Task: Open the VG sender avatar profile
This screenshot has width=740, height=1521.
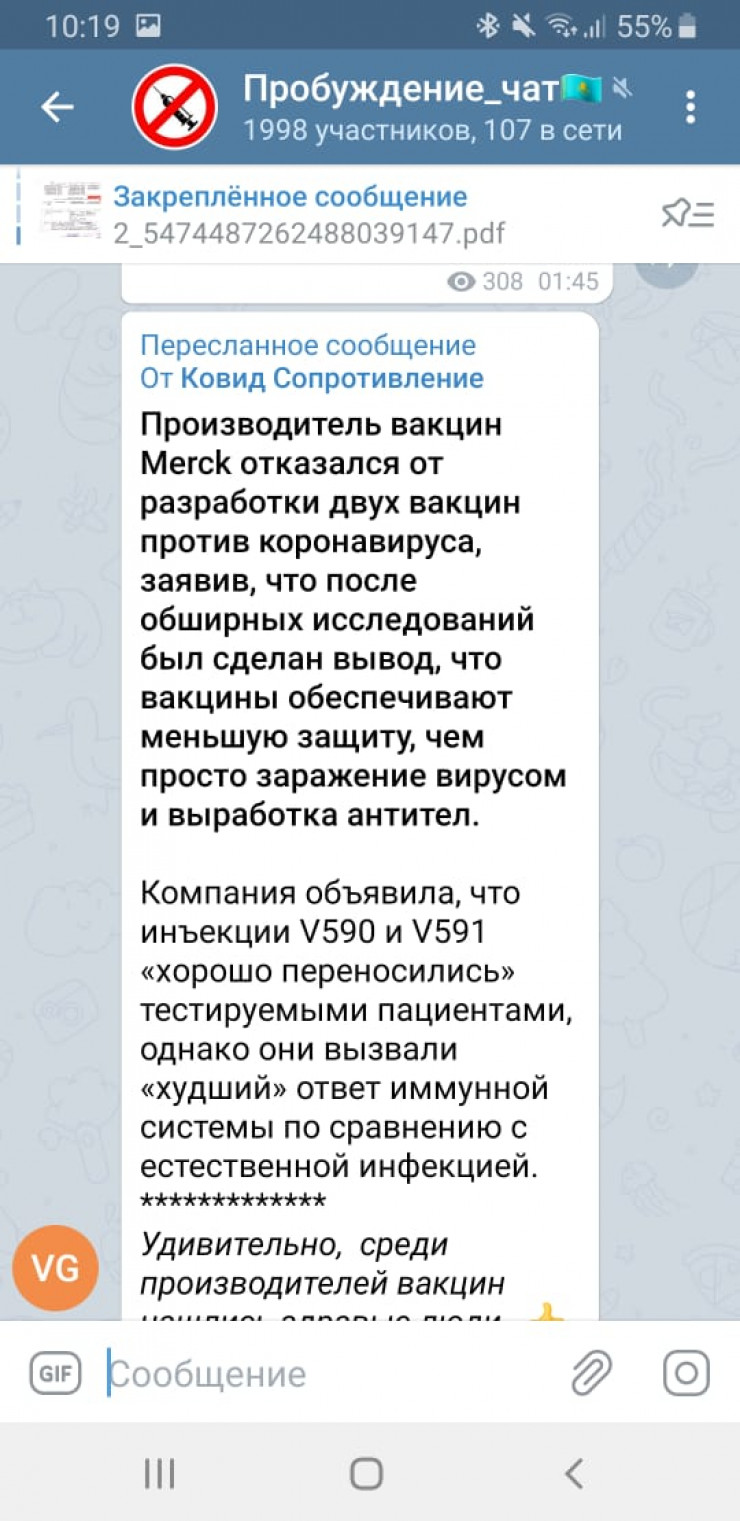Action: tap(55, 1268)
